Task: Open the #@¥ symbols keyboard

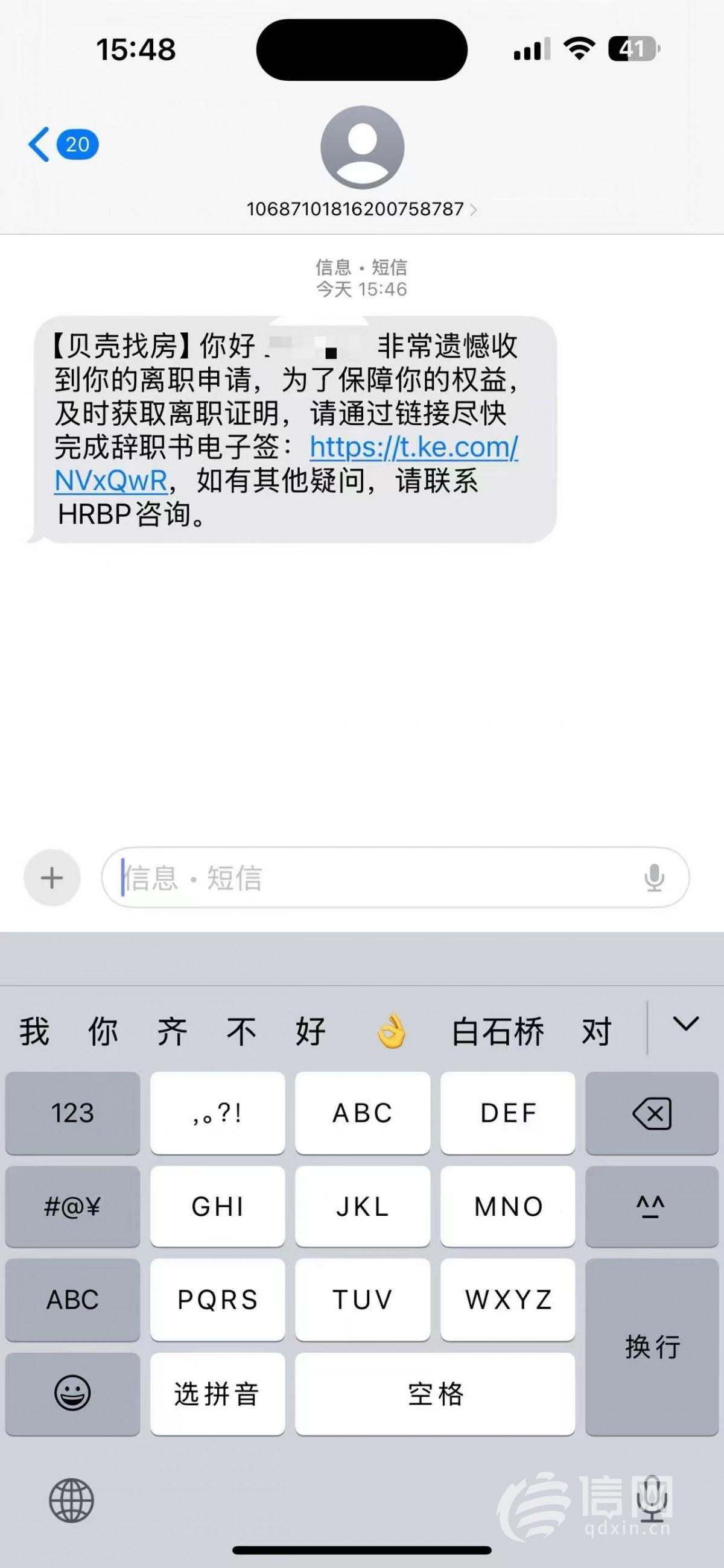Action: (x=72, y=1206)
